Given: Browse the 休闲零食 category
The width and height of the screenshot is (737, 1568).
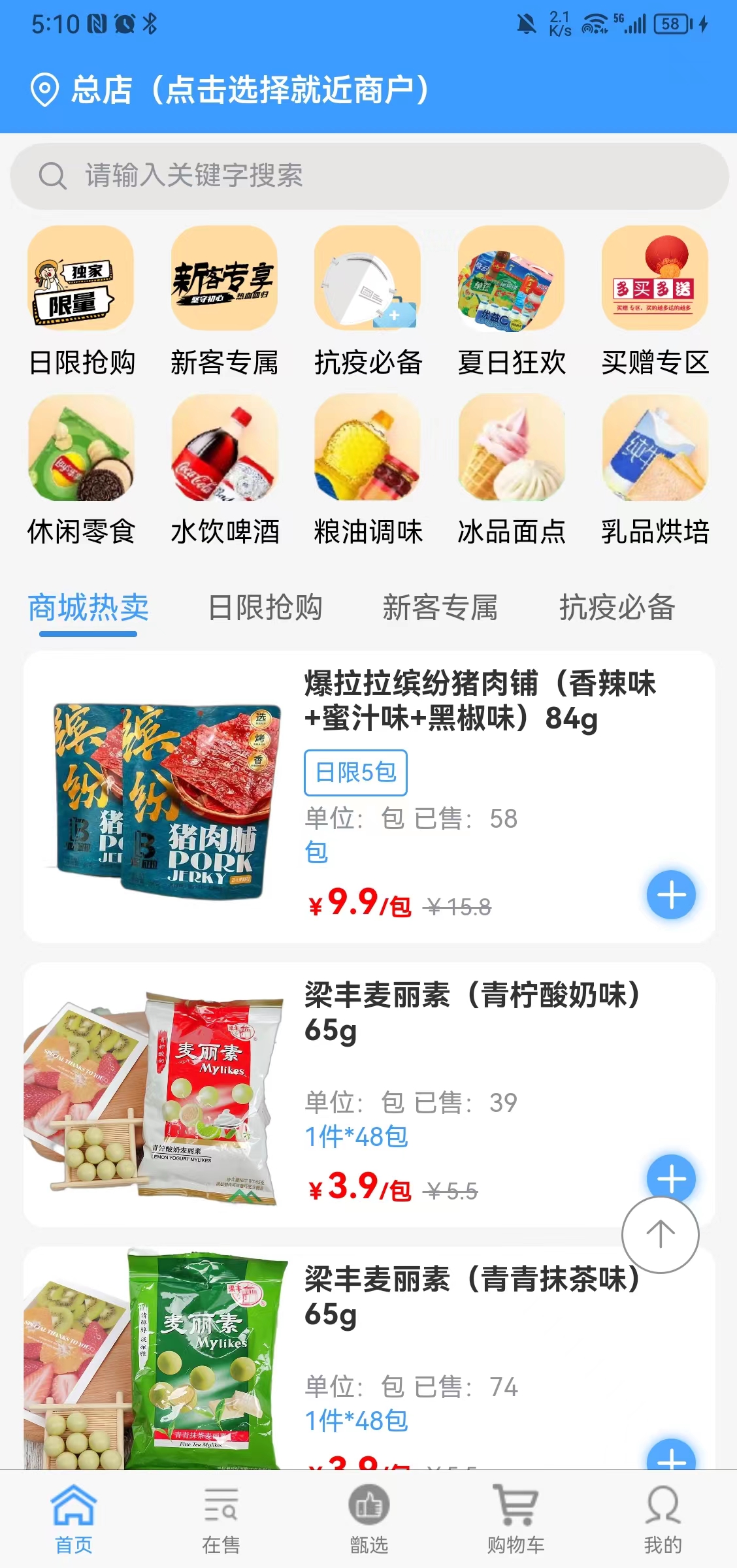Looking at the screenshot, I should (x=81, y=448).
